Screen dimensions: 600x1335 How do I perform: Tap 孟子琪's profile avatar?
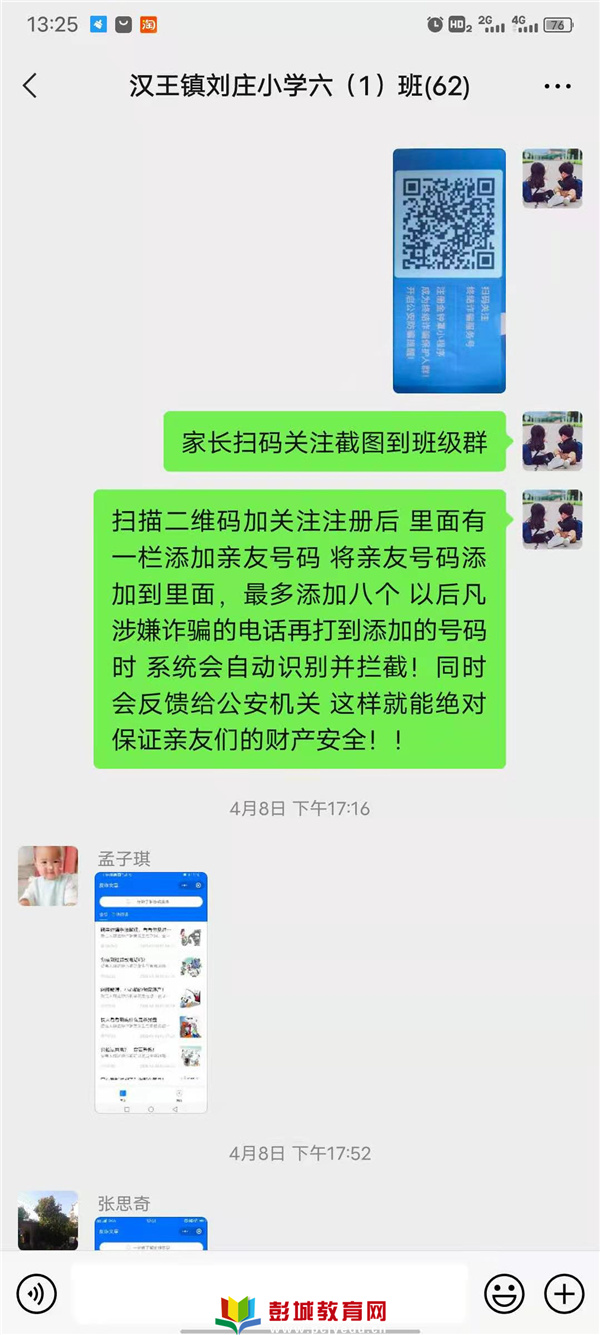tap(48, 876)
